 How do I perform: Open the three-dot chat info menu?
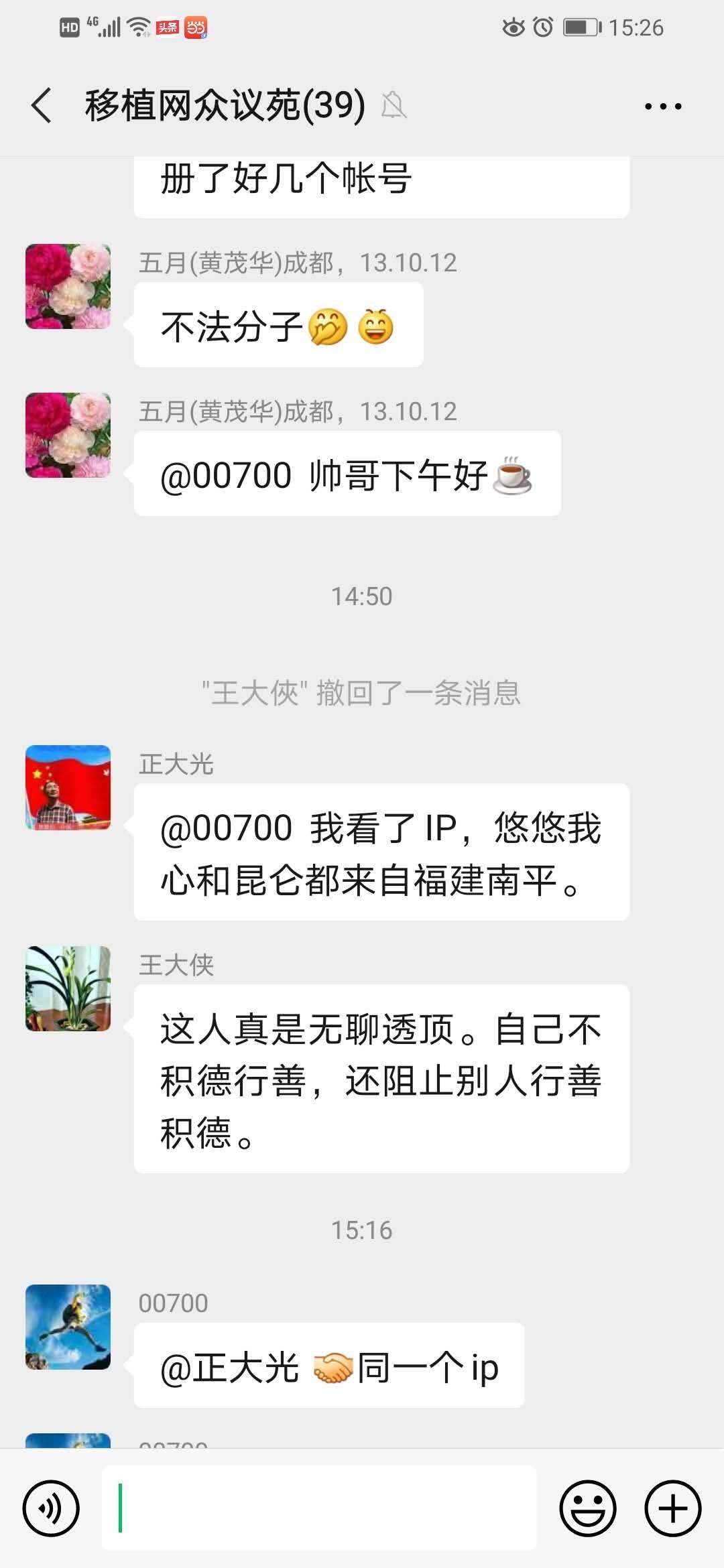tap(662, 106)
